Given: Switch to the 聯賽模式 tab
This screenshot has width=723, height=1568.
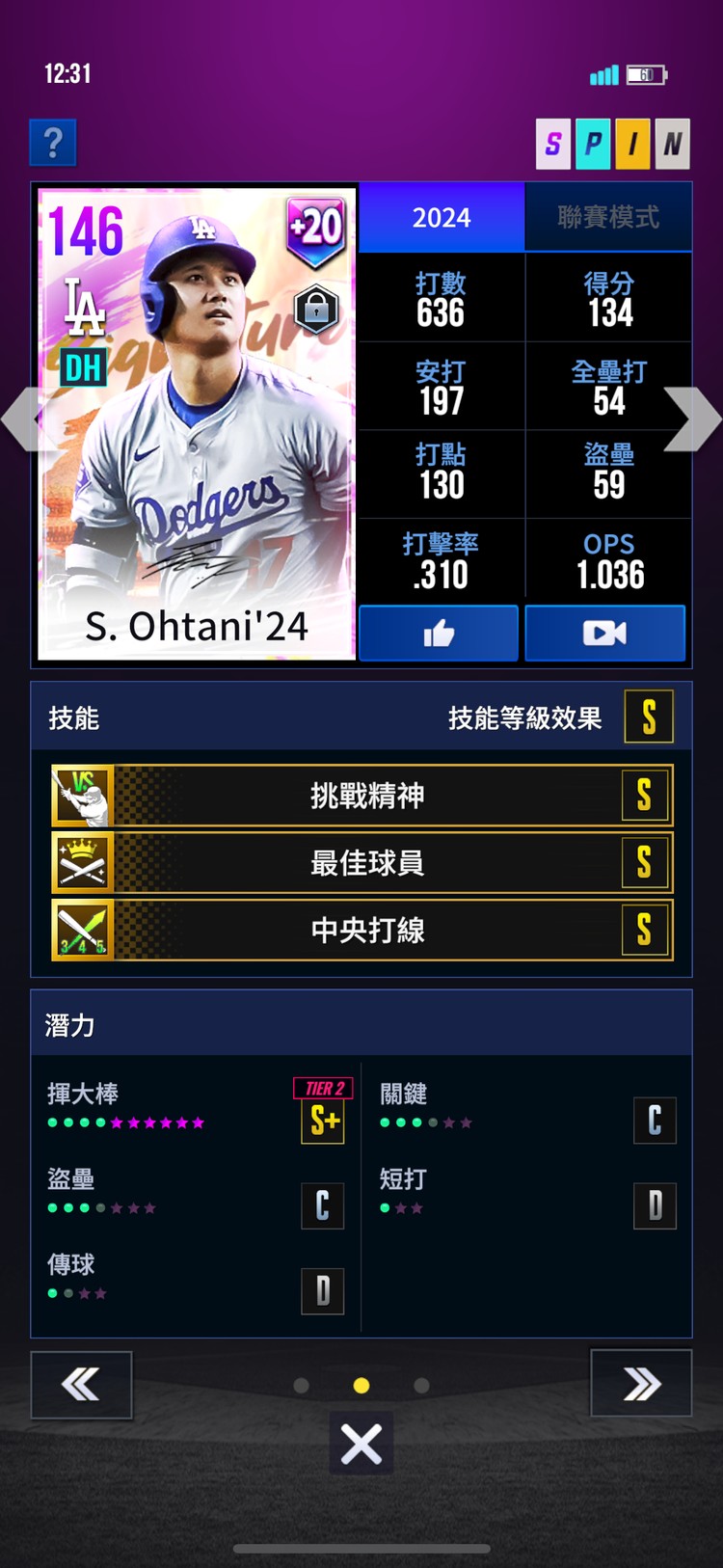Looking at the screenshot, I should coord(608,218).
